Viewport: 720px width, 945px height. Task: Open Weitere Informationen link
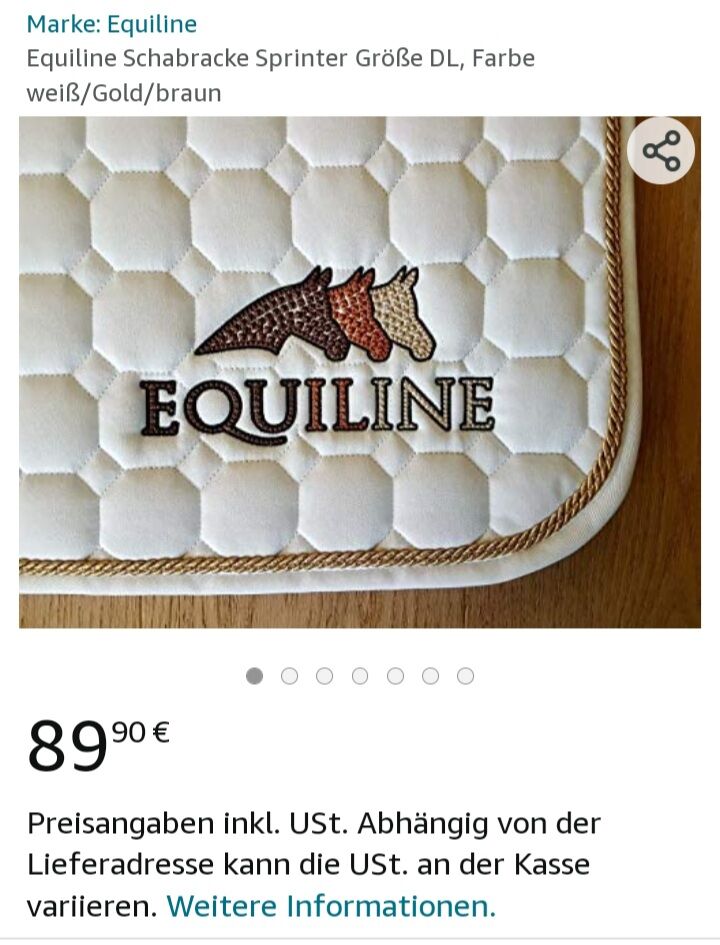(331, 906)
